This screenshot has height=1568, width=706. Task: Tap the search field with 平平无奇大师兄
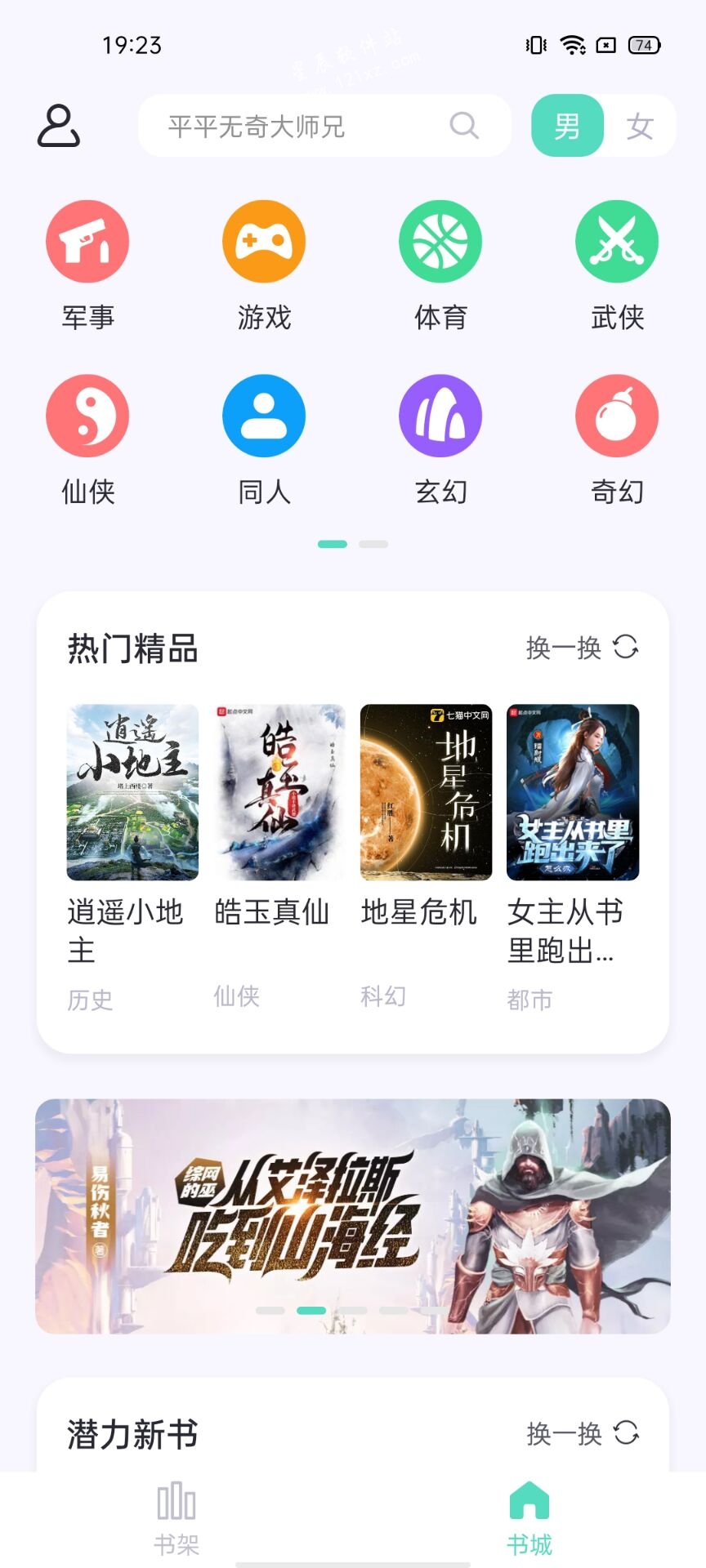click(311, 126)
